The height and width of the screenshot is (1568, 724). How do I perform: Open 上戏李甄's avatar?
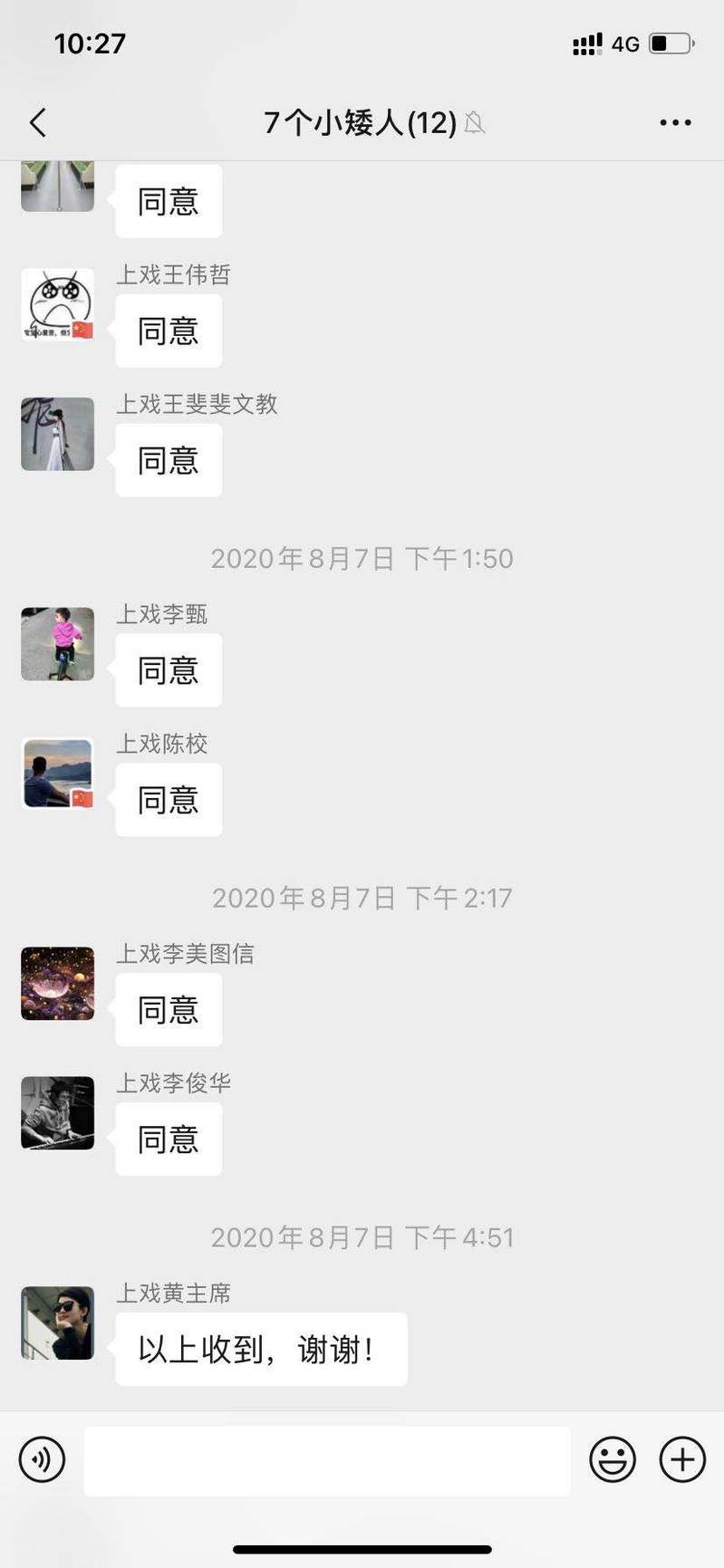click(x=58, y=644)
